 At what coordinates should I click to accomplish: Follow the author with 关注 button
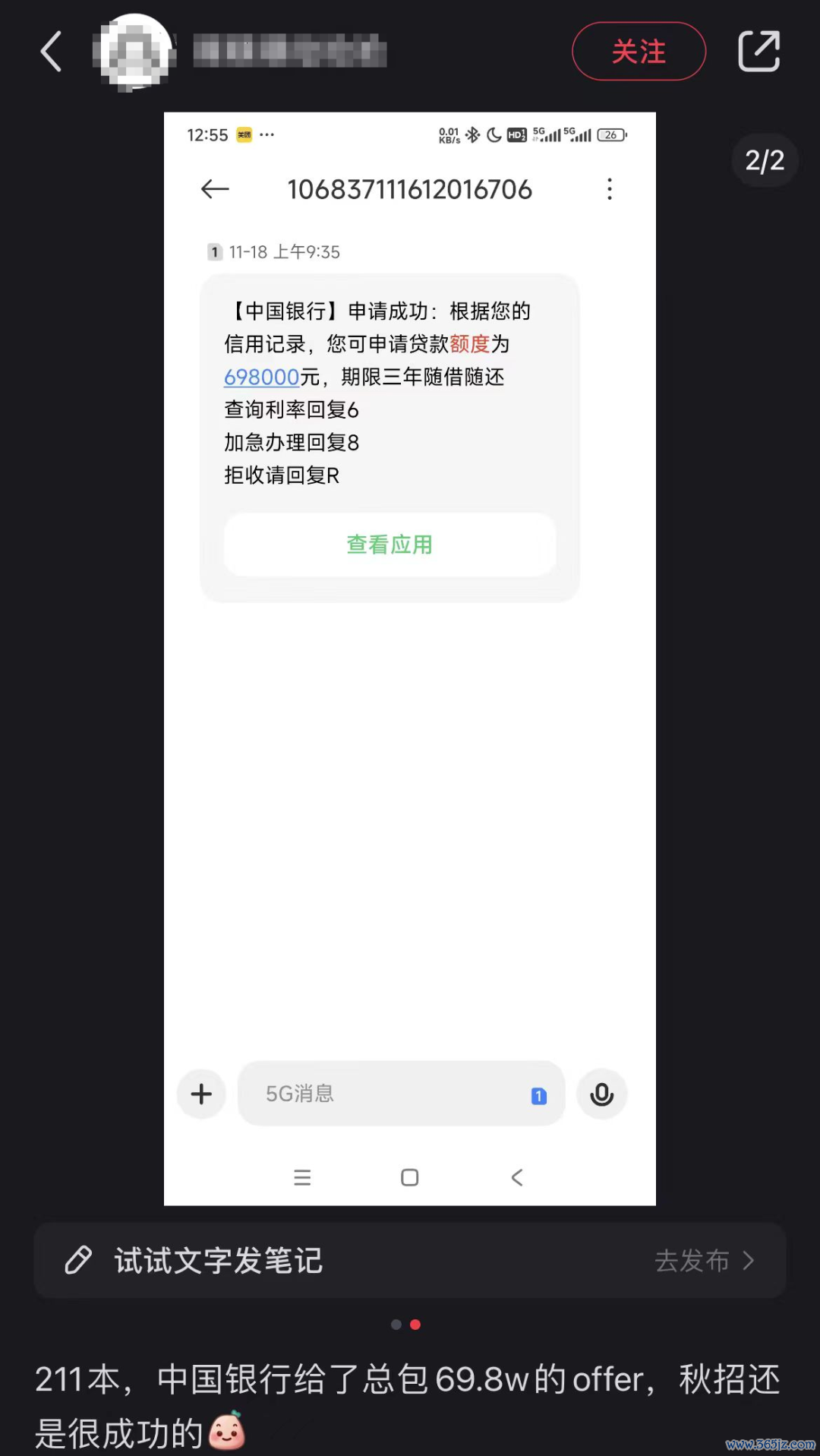(639, 52)
